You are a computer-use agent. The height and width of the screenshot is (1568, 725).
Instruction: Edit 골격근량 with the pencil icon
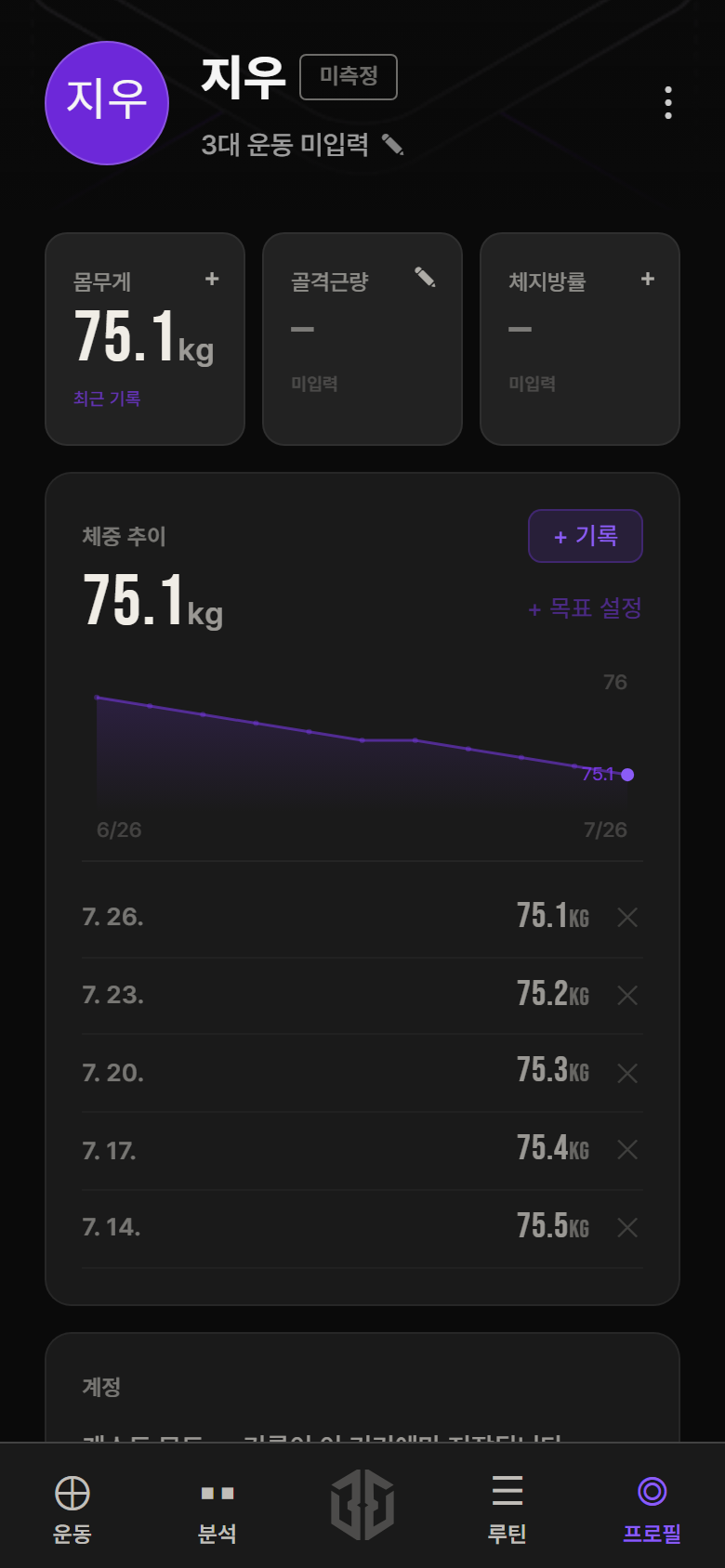[x=425, y=277]
